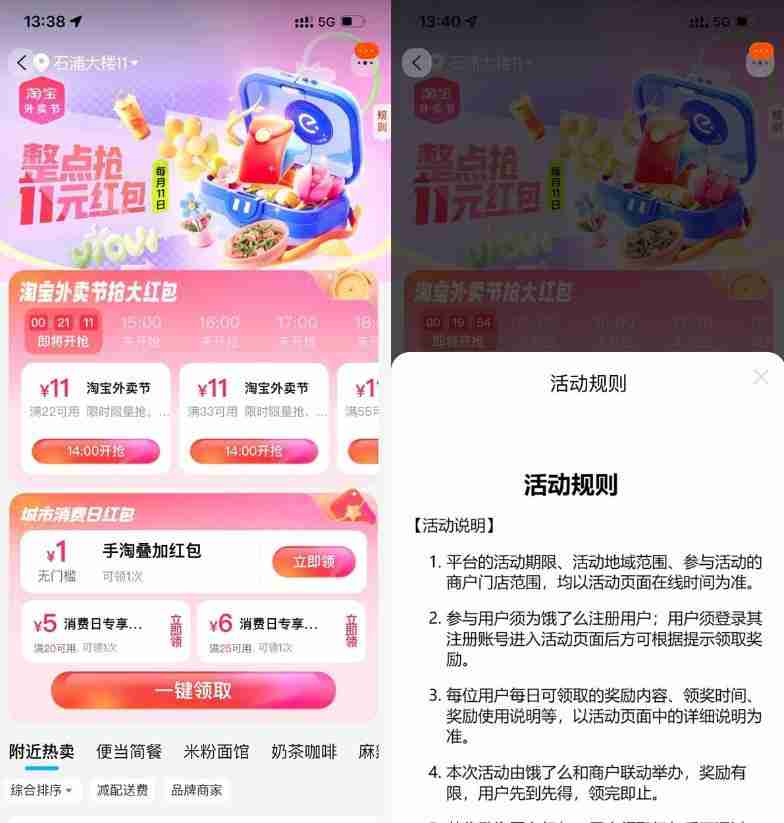784x823 pixels.
Task: Claim the ¥5 消费日专享 coupon
Action: [176, 631]
